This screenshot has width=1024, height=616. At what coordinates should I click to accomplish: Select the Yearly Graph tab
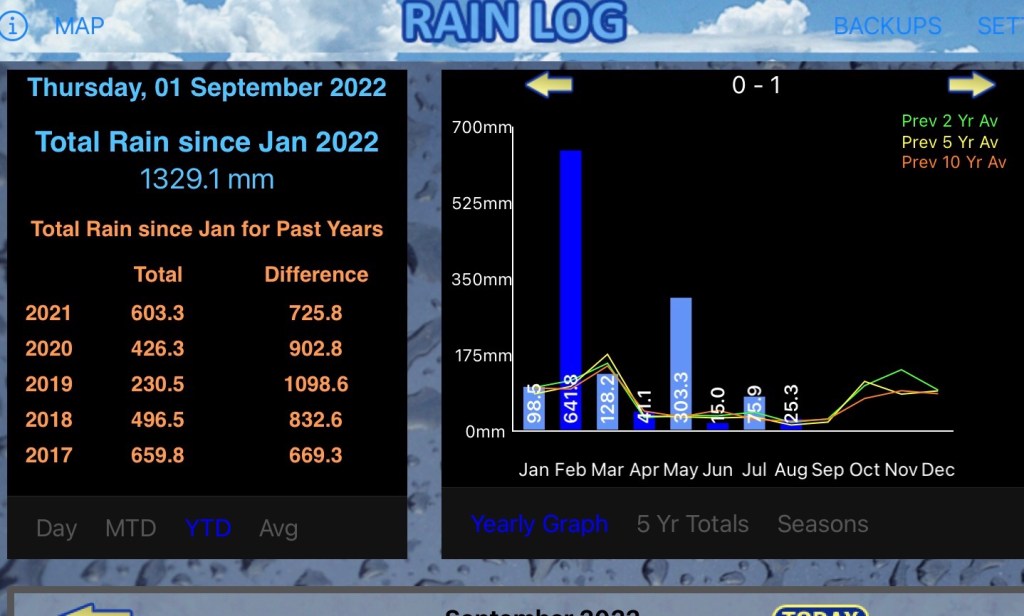coord(539,524)
